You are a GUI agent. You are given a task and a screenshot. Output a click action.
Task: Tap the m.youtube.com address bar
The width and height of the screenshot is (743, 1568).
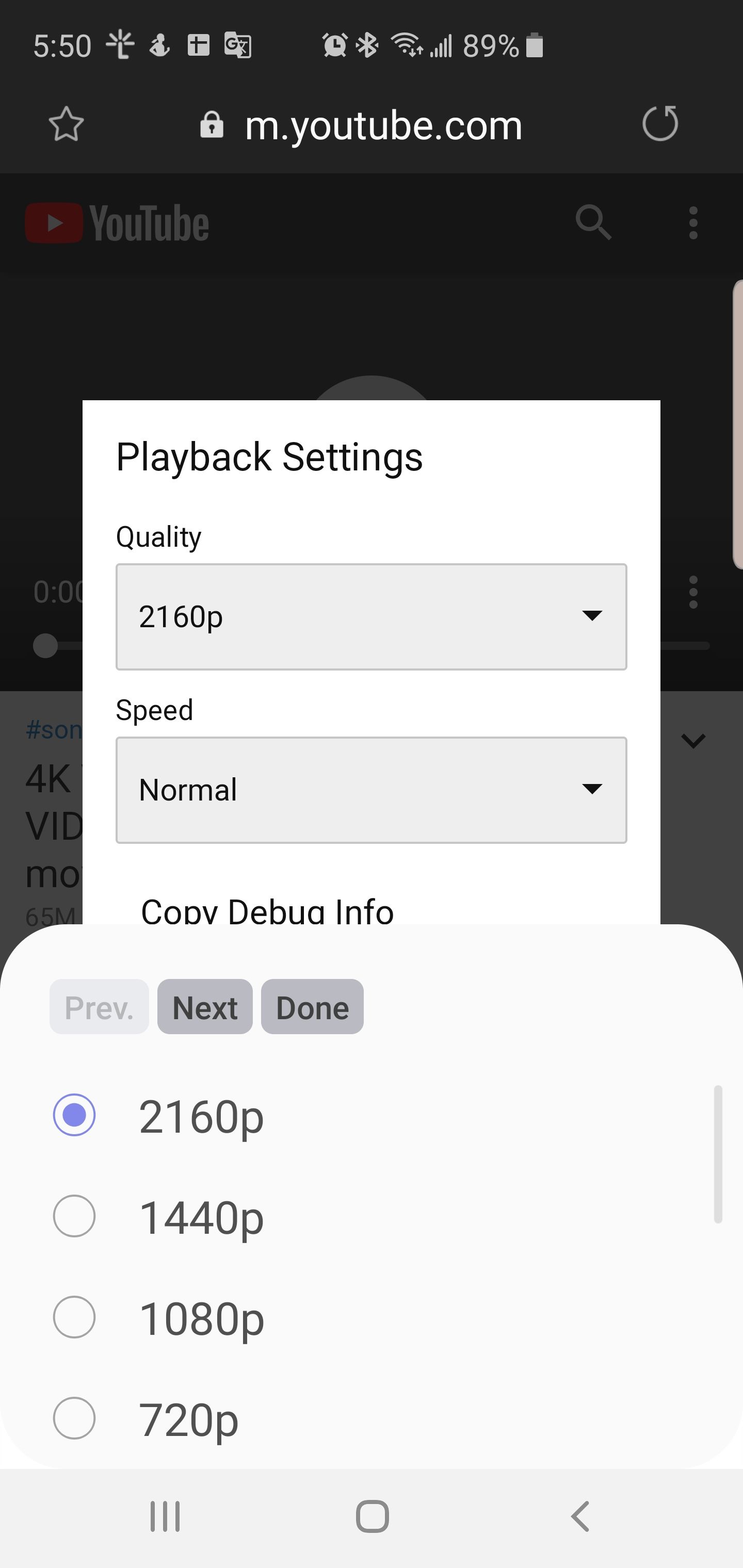tap(382, 125)
